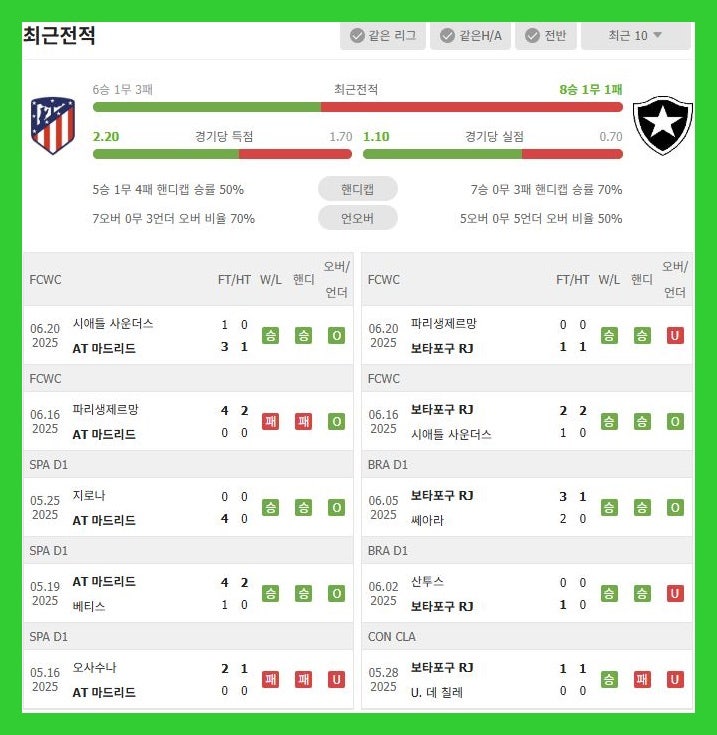
Task: Enable the 전반 filter
Action: [545, 36]
